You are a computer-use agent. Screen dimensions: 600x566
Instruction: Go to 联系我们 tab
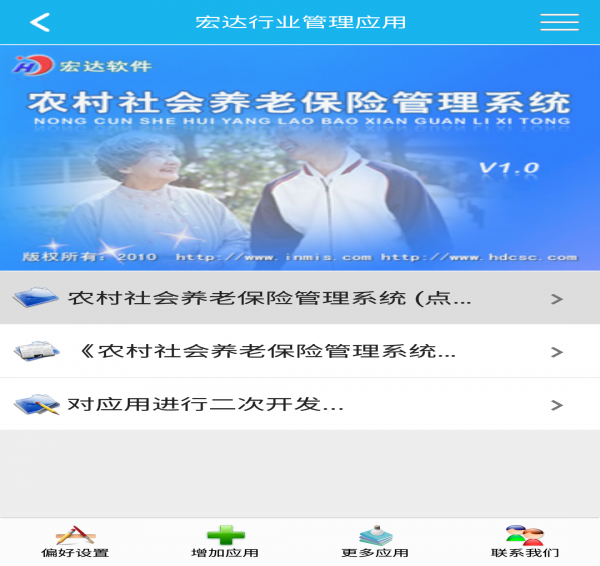525,542
